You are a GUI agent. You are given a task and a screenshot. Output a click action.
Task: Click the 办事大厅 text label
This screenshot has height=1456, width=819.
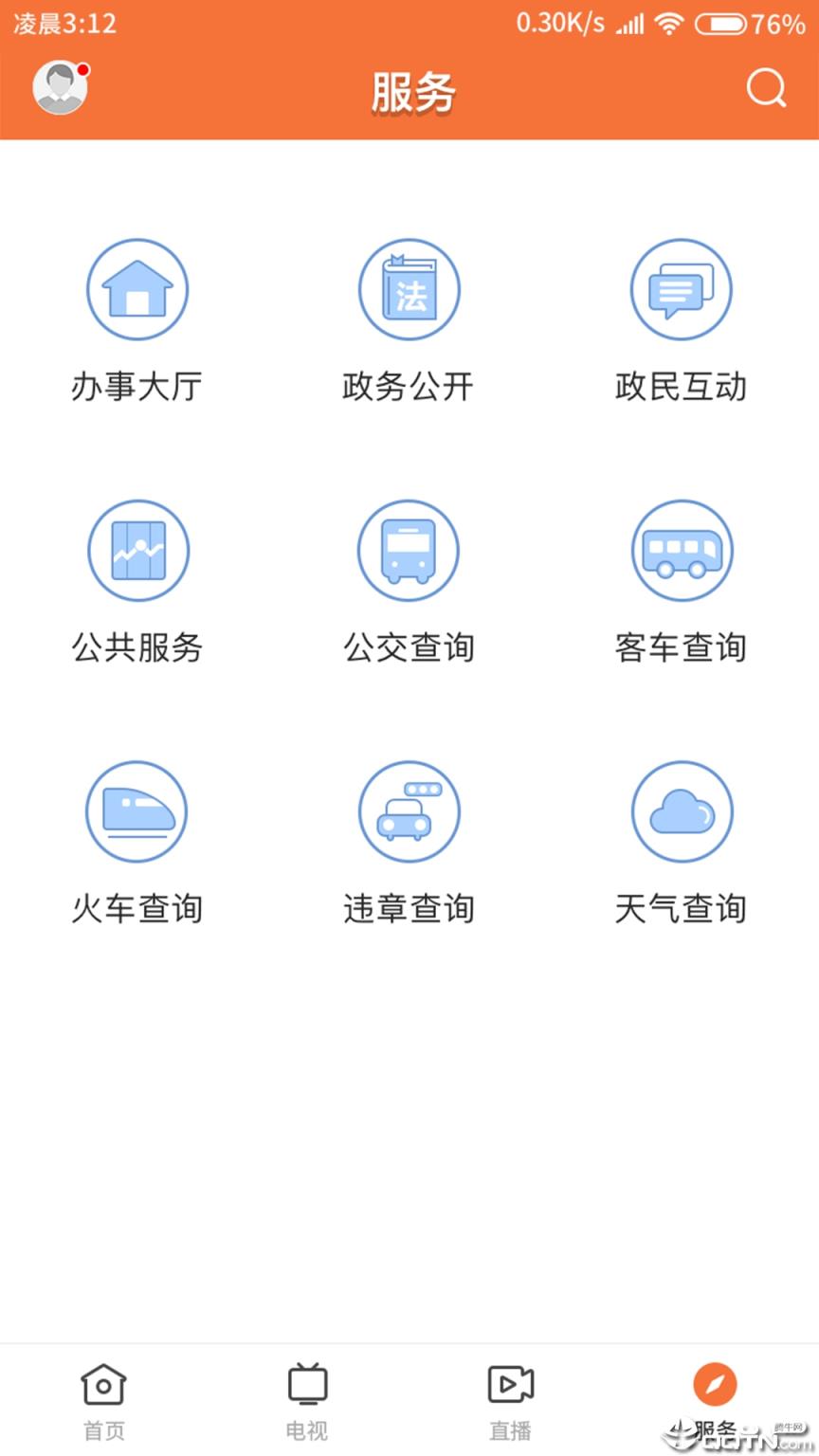tap(137, 386)
